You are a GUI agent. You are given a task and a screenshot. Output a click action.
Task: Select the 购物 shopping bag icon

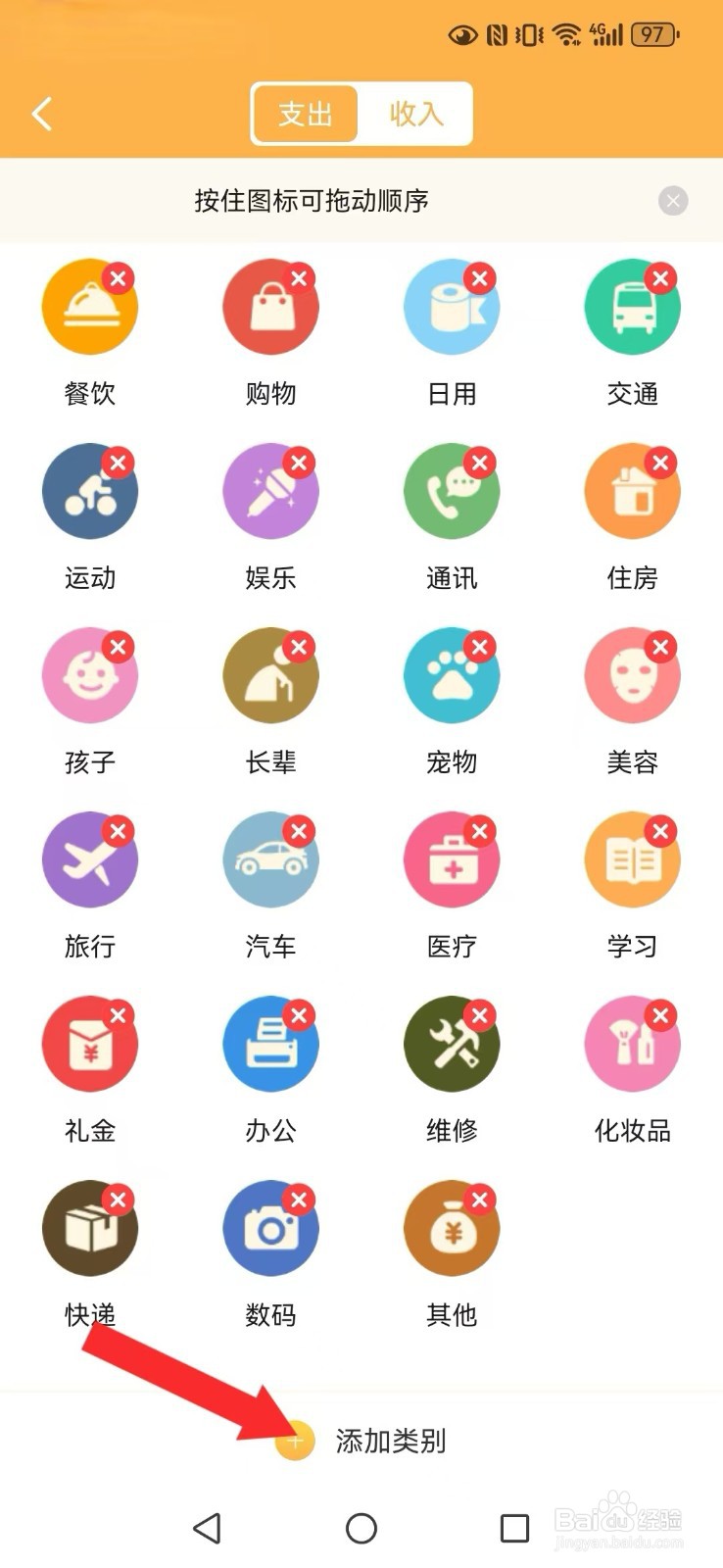(x=270, y=307)
